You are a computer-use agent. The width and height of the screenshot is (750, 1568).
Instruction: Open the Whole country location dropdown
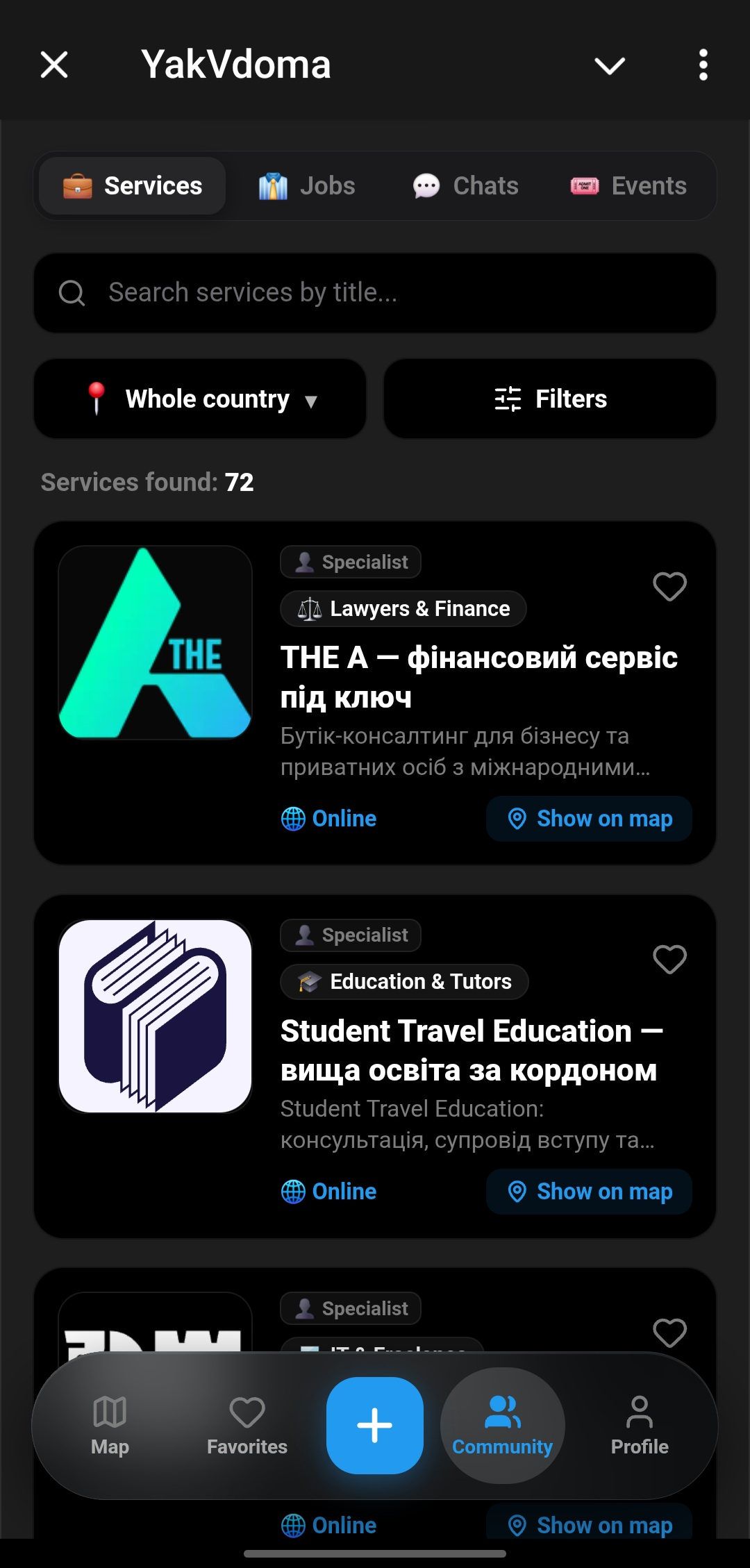tap(200, 399)
